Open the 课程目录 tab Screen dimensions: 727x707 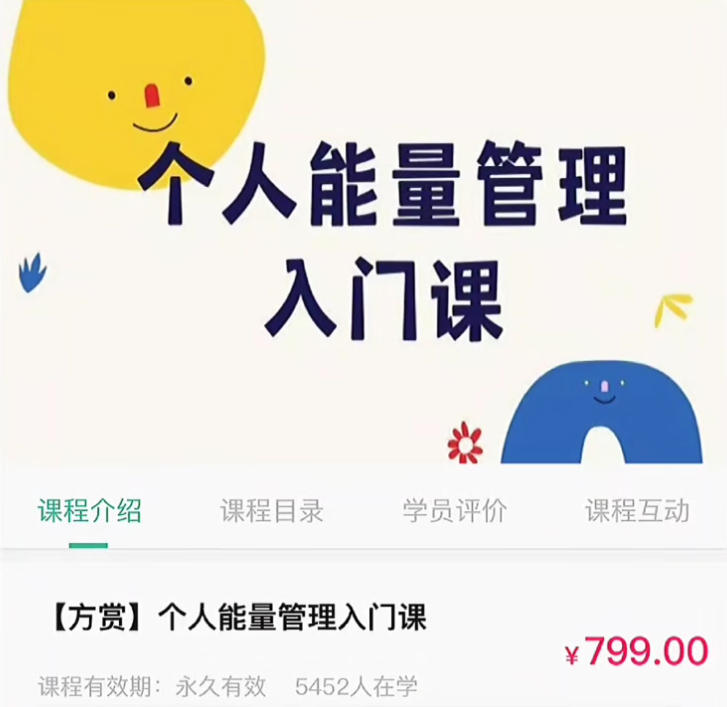click(x=272, y=511)
